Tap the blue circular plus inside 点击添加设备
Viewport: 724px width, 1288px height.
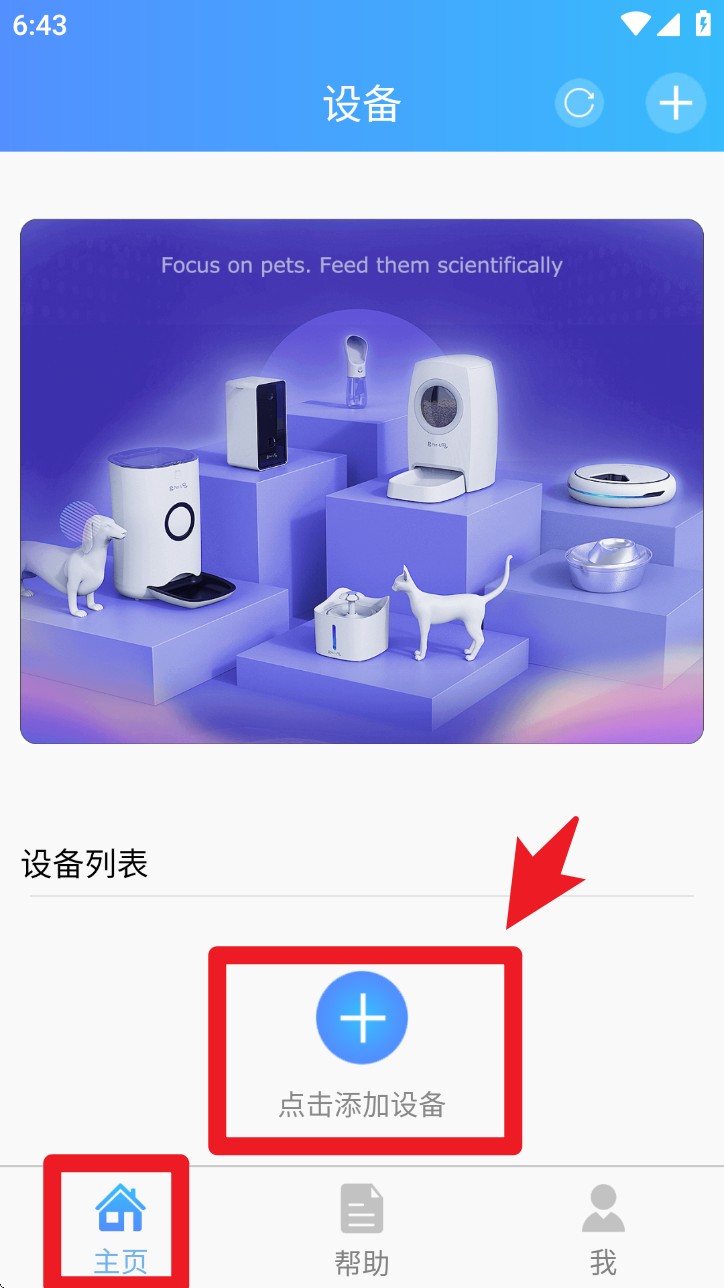click(x=362, y=1017)
